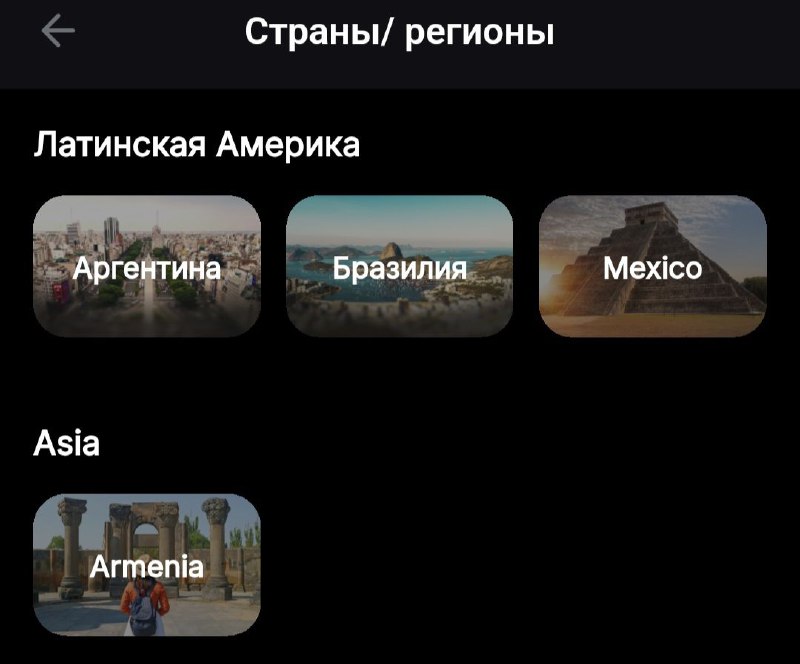Tap the Armenia card under Asia
Screen dimensions: 800x664
click(147, 565)
